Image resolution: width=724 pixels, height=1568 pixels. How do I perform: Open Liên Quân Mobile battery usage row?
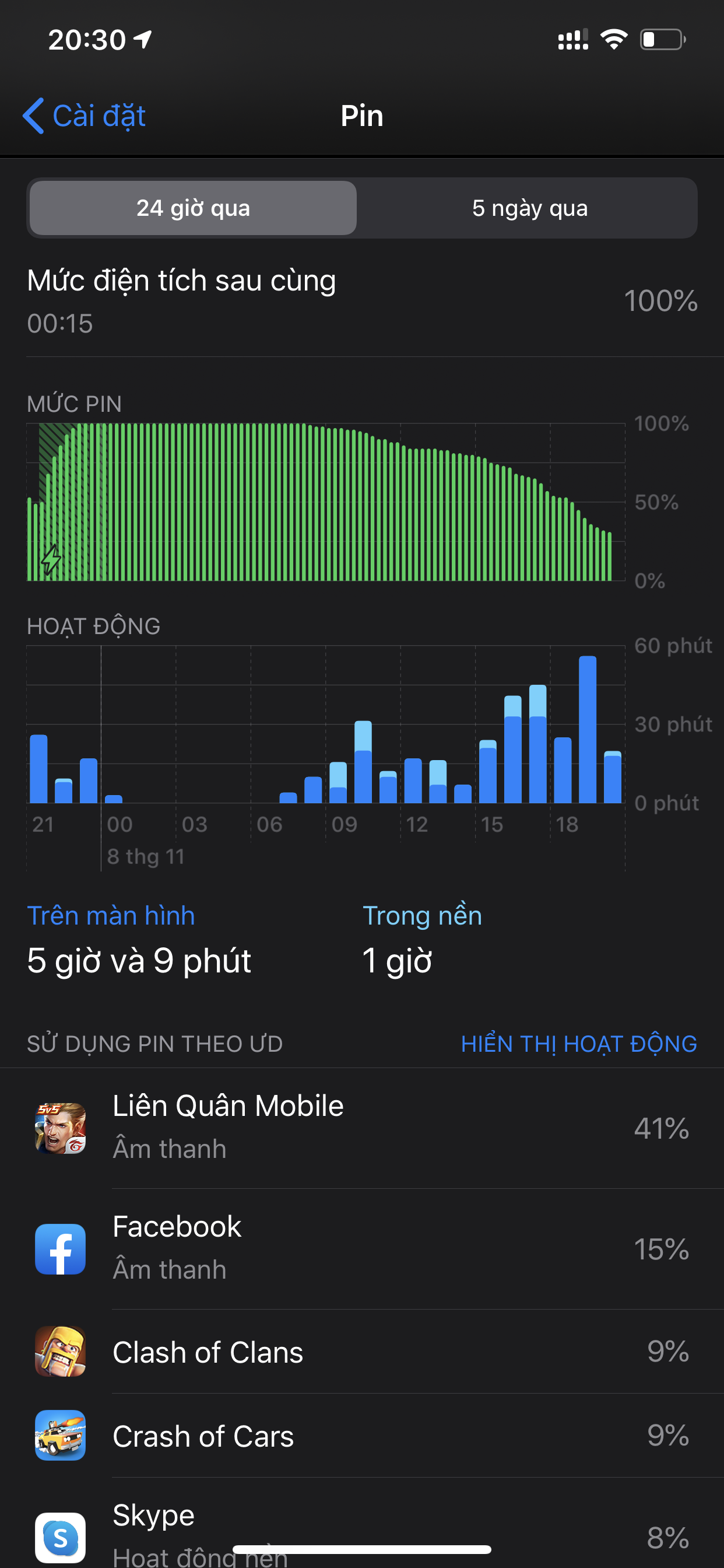click(362, 1128)
